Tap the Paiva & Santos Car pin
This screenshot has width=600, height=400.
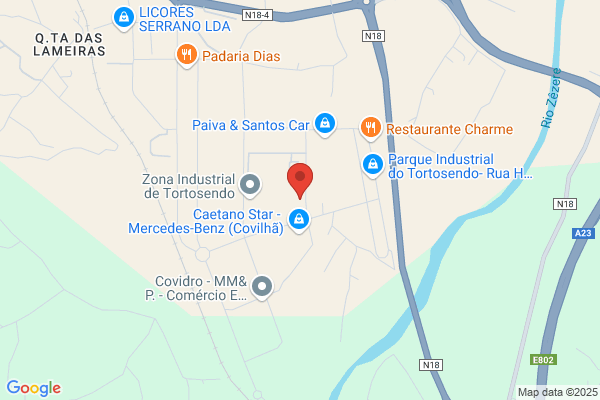pos(325,124)
